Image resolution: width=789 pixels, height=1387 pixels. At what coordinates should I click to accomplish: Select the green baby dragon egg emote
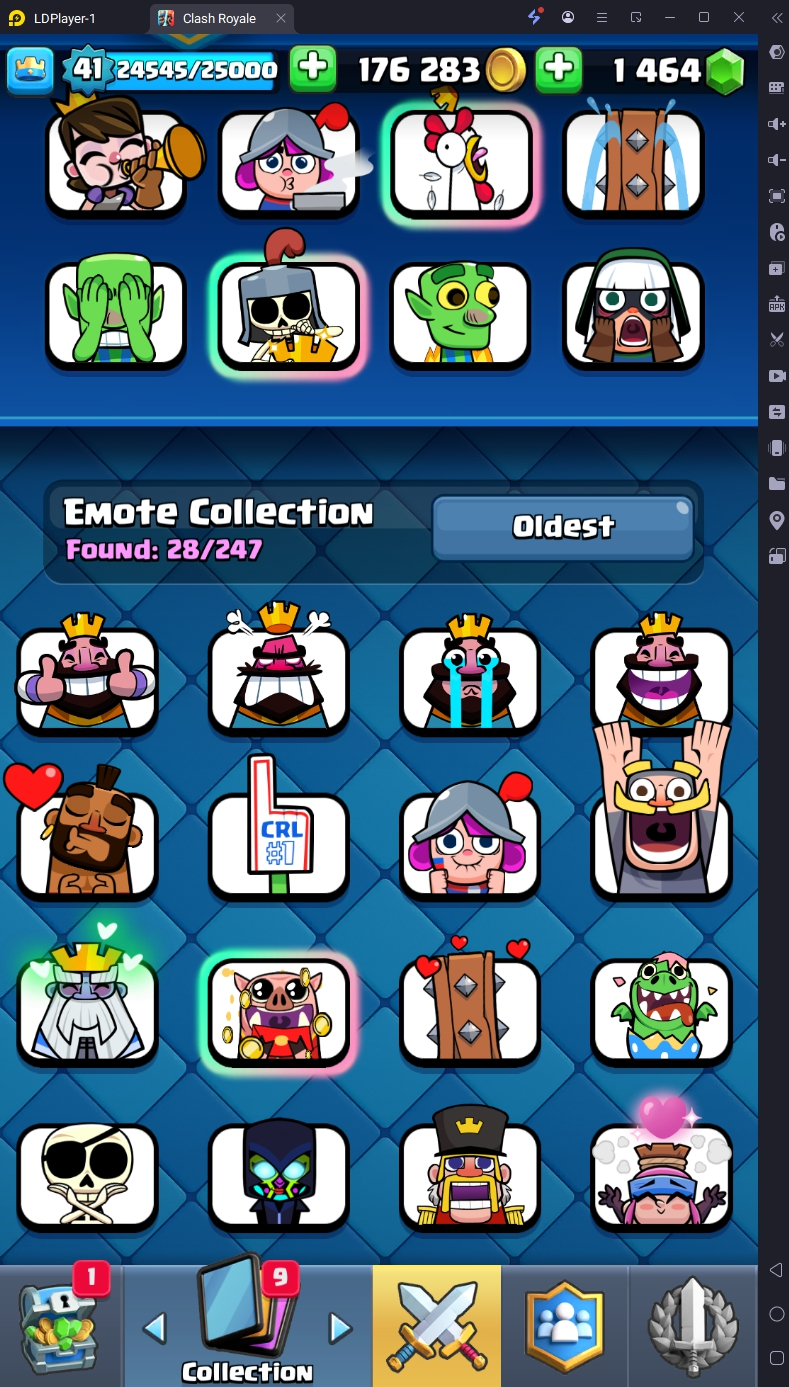662,1010
